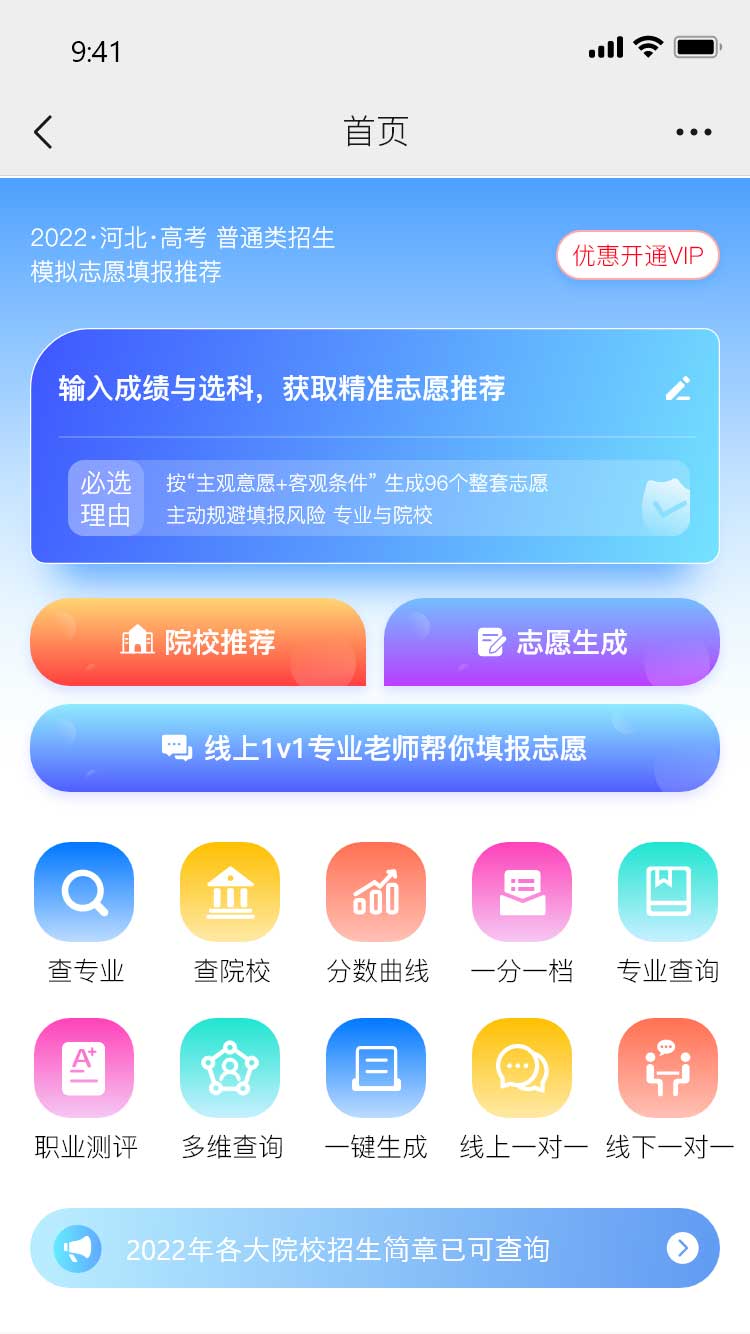
Task: Launch the 一键生成 one-click generator
Action: [376, 1066]
